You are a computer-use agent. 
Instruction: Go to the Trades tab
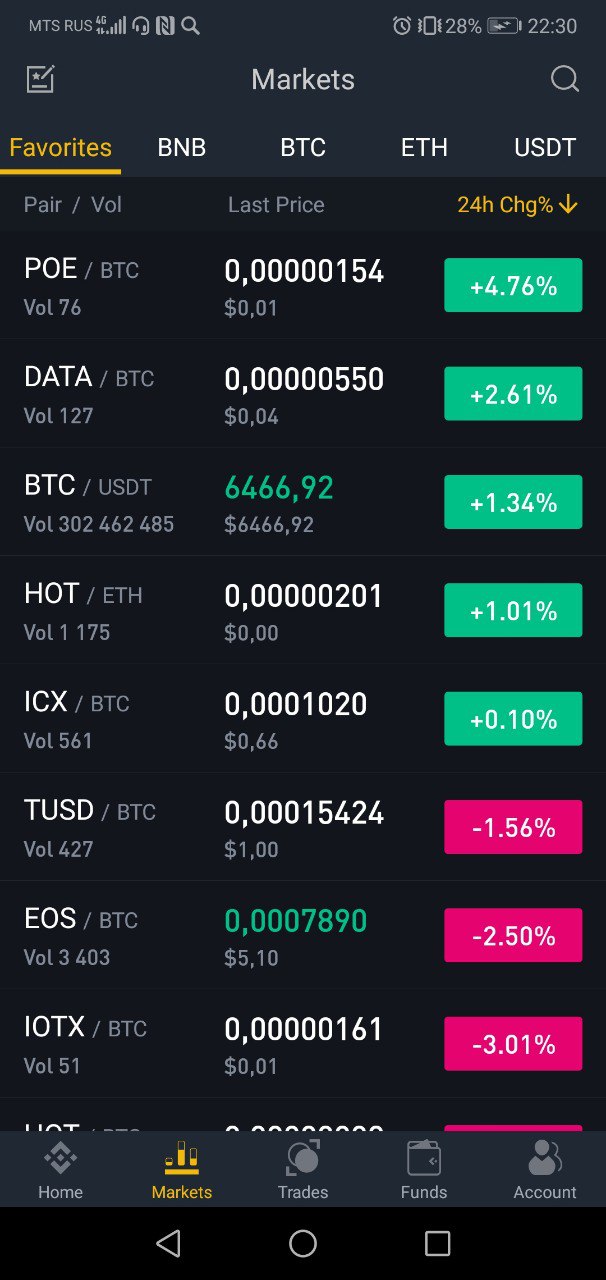(x=303, y=1170)
